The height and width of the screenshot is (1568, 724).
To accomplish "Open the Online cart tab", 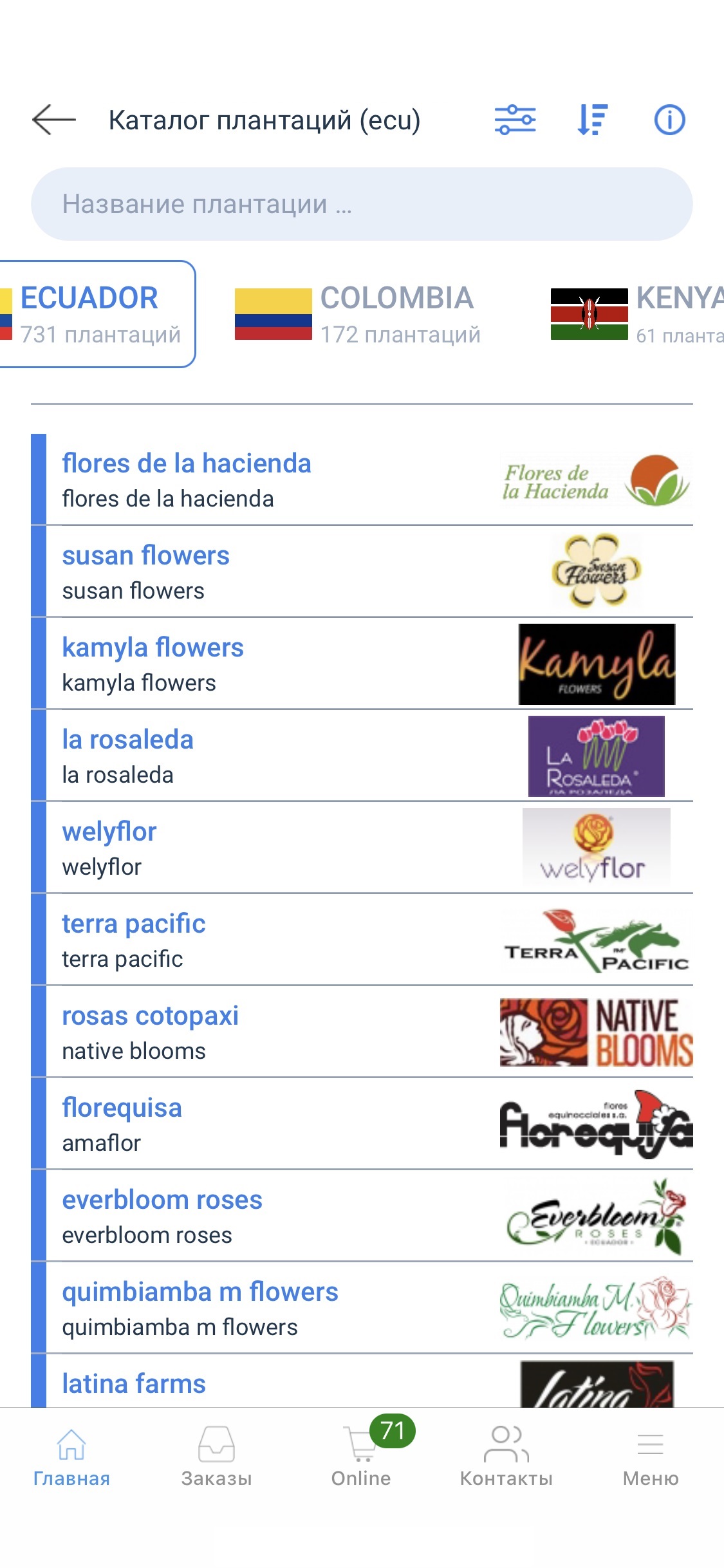I will [361, 1456].
